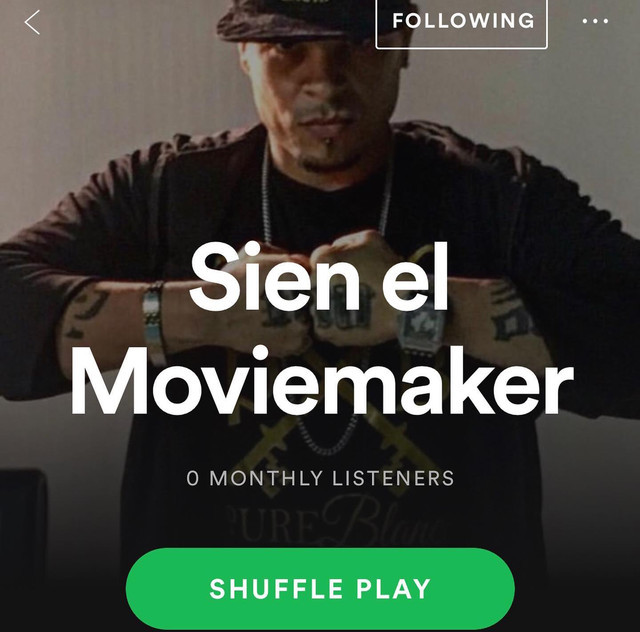
Task: Start Shuffle Play for Sien el Moviemaker
Action: click(320, 589)
